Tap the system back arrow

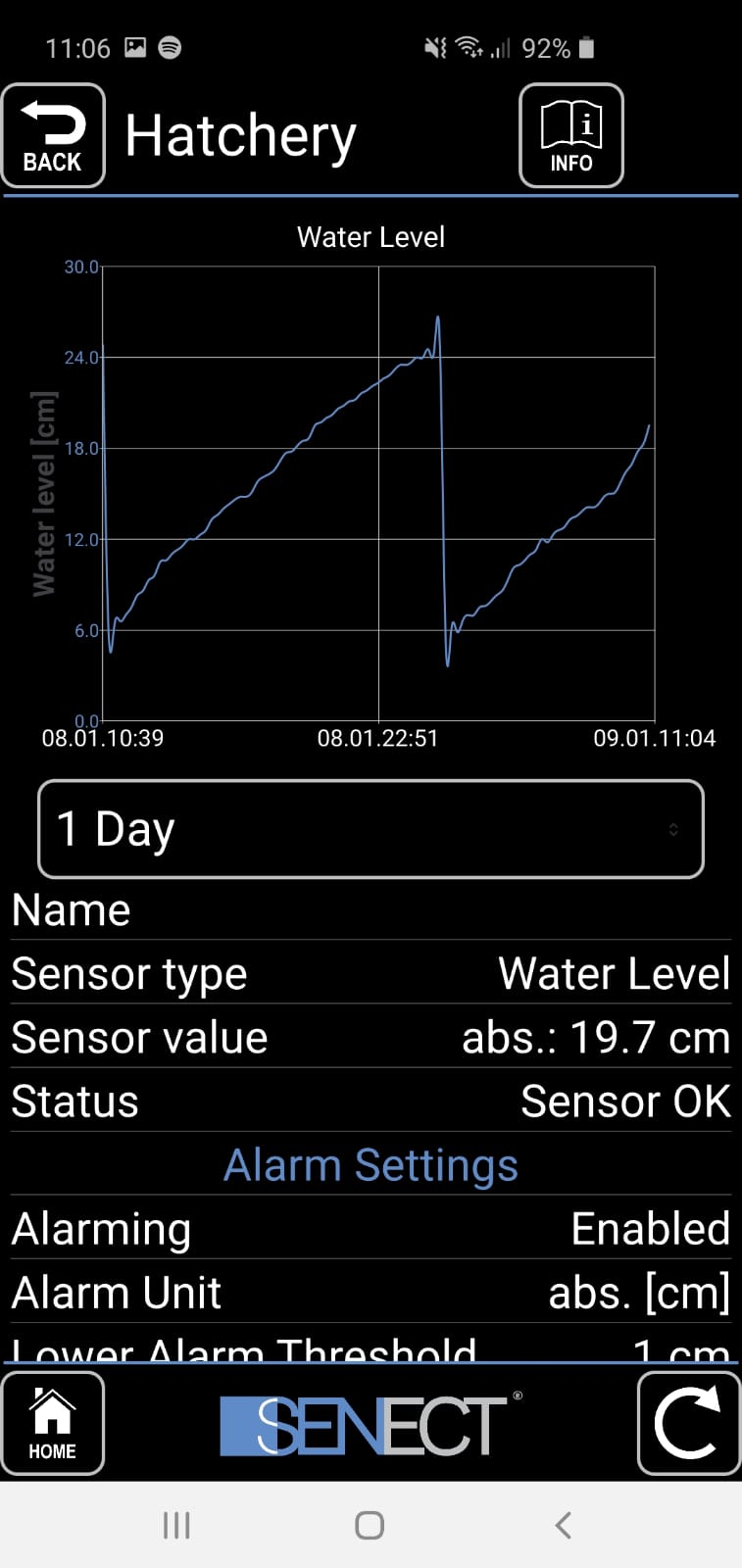(x=563, y=1525)
